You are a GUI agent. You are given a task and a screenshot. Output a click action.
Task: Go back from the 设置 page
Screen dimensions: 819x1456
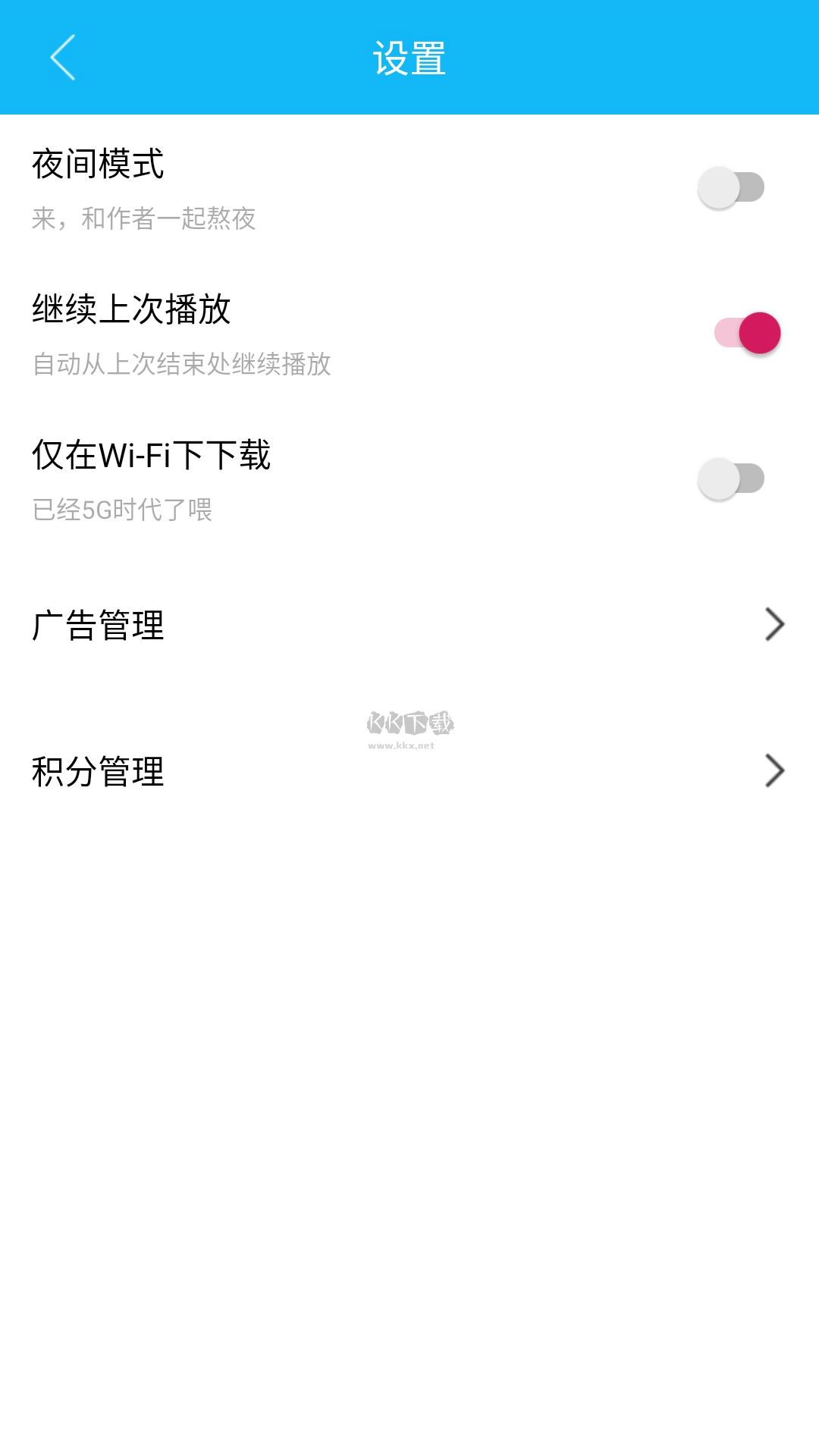coord(63,57)
